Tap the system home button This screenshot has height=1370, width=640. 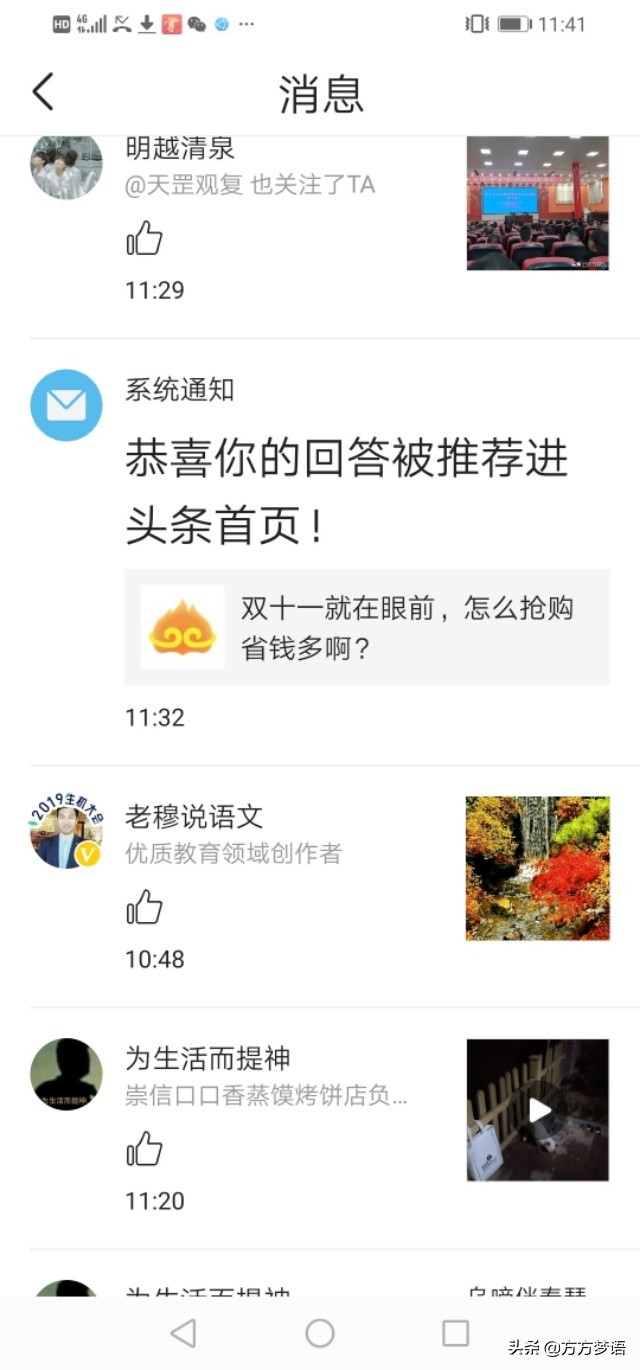pyautogui.click(x=320, y=1332)
